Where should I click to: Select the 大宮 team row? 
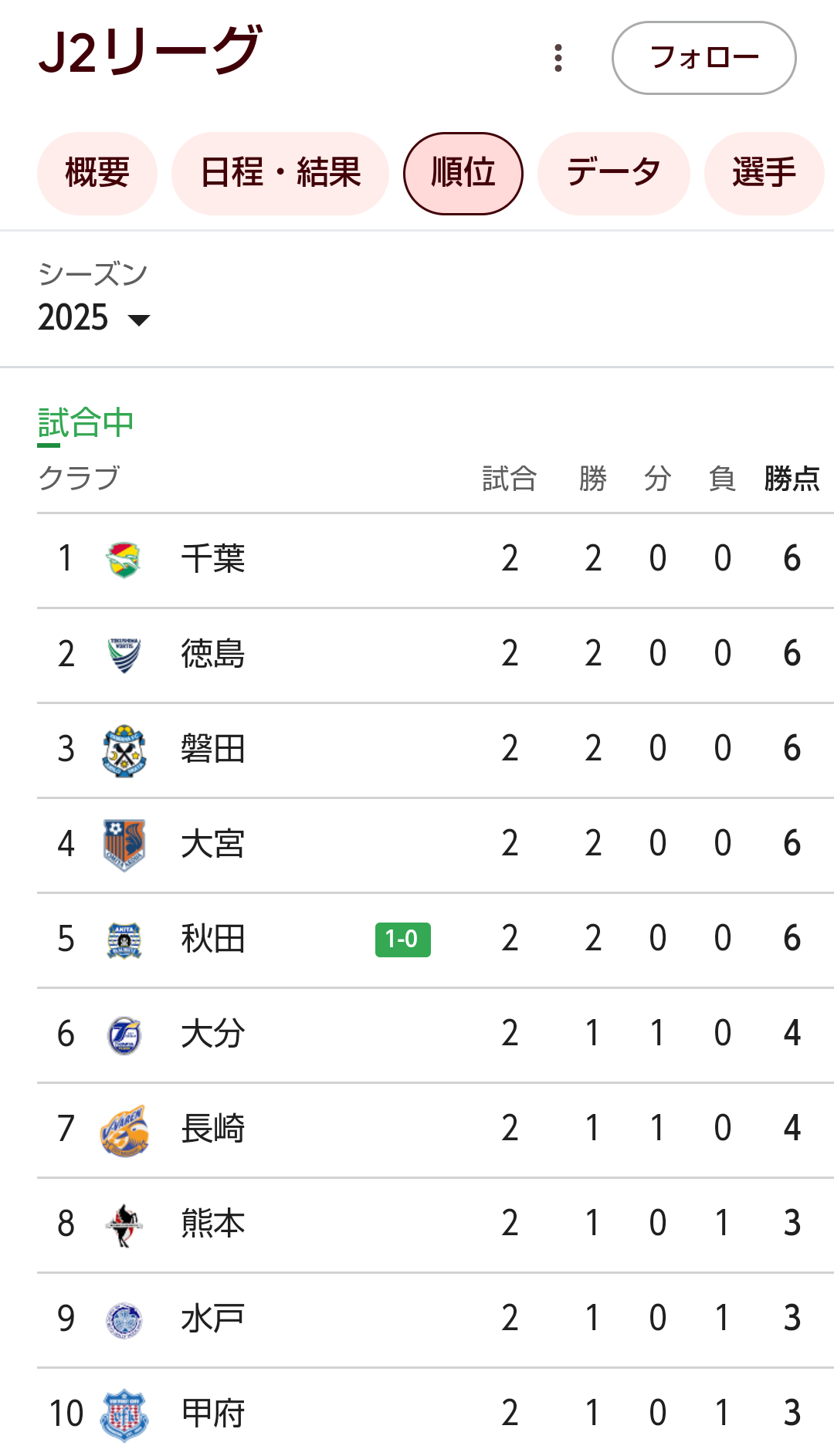[436, 845]
